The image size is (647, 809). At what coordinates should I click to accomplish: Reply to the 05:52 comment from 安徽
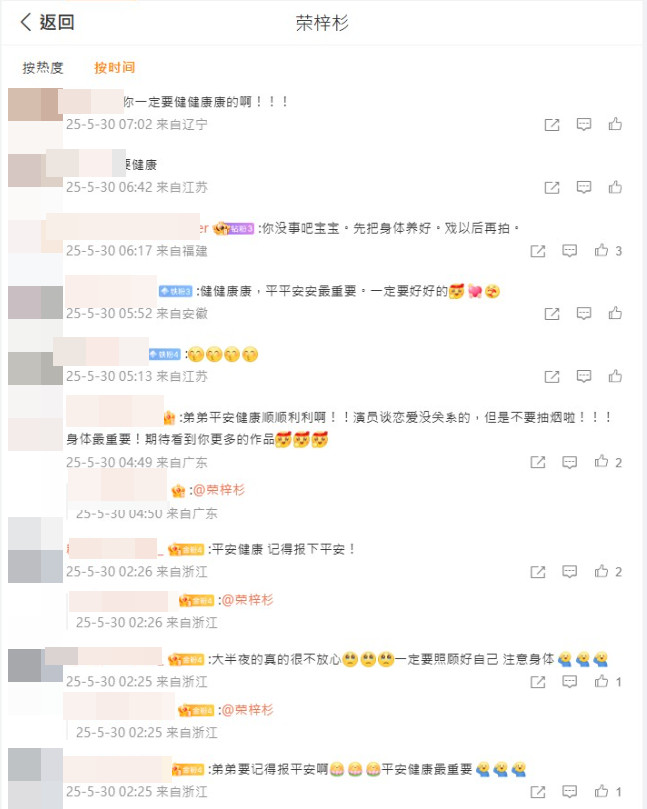[584, 314]
